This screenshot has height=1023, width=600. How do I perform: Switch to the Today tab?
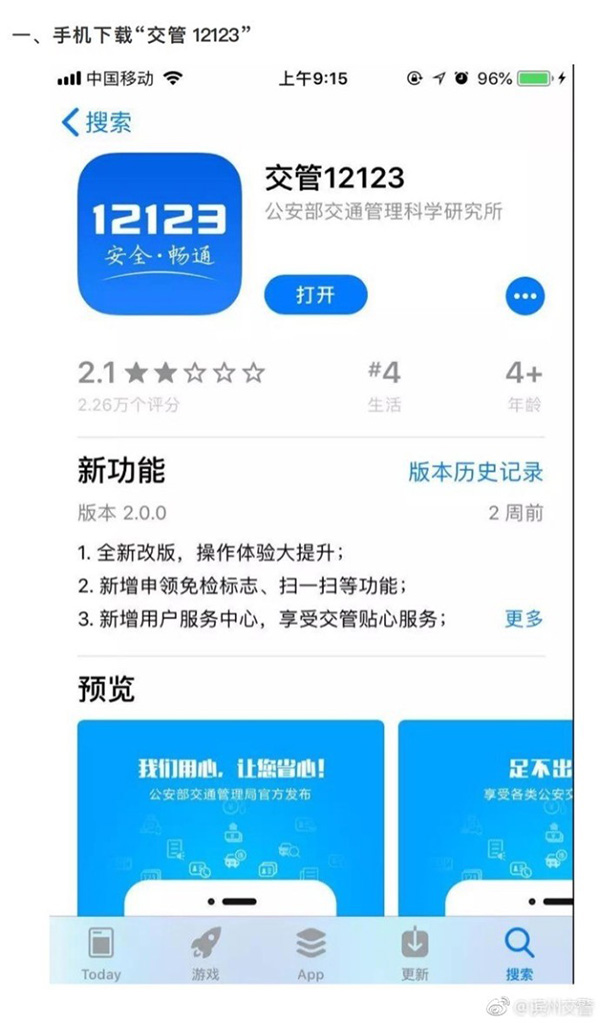[101, 953]
